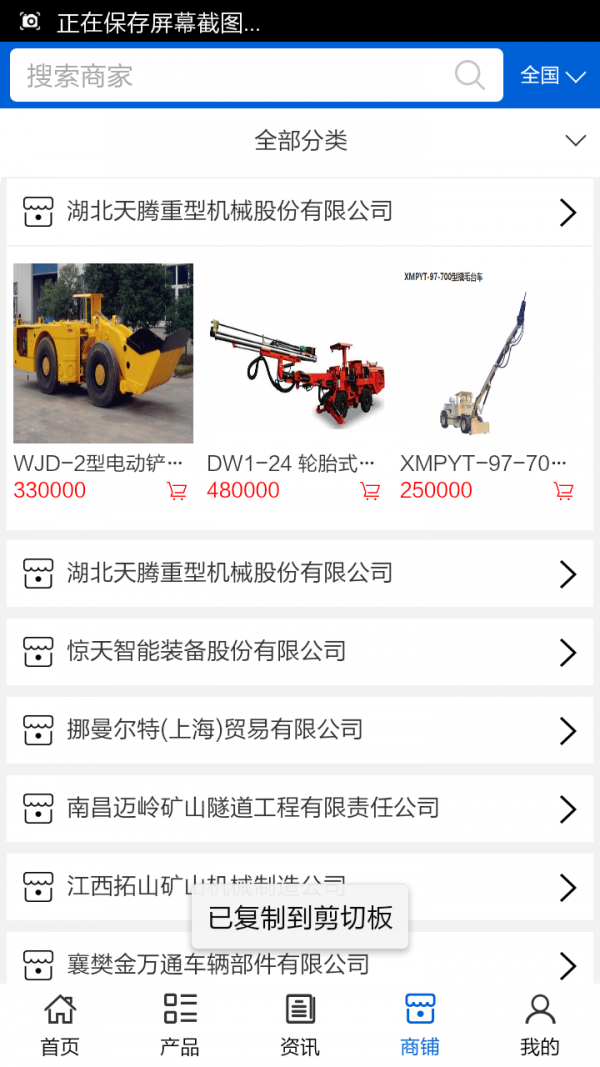Viewport: 600px width, 1067px height.
Task: Add the 250000 product to cart
Action: click(x=563, y=491)
